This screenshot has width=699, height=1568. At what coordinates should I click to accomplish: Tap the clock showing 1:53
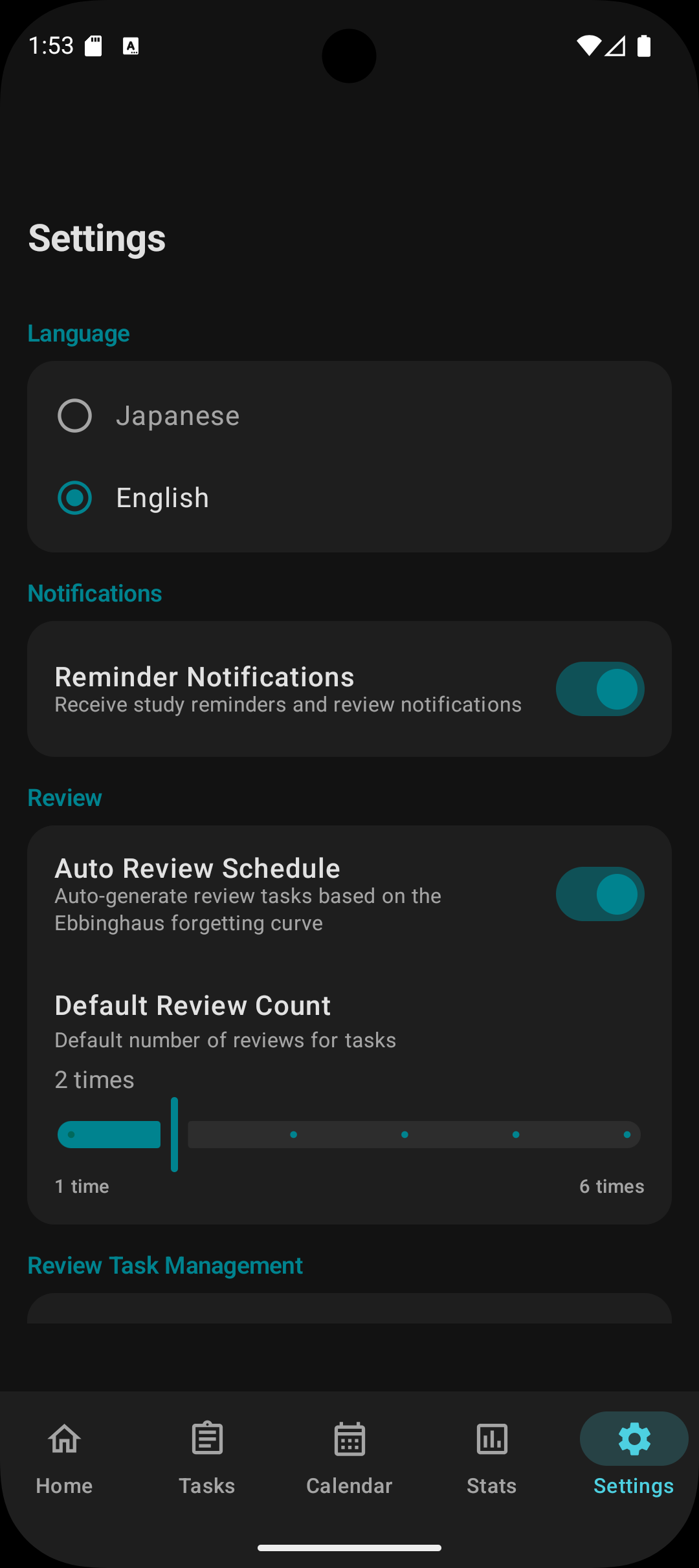[50, 45]
